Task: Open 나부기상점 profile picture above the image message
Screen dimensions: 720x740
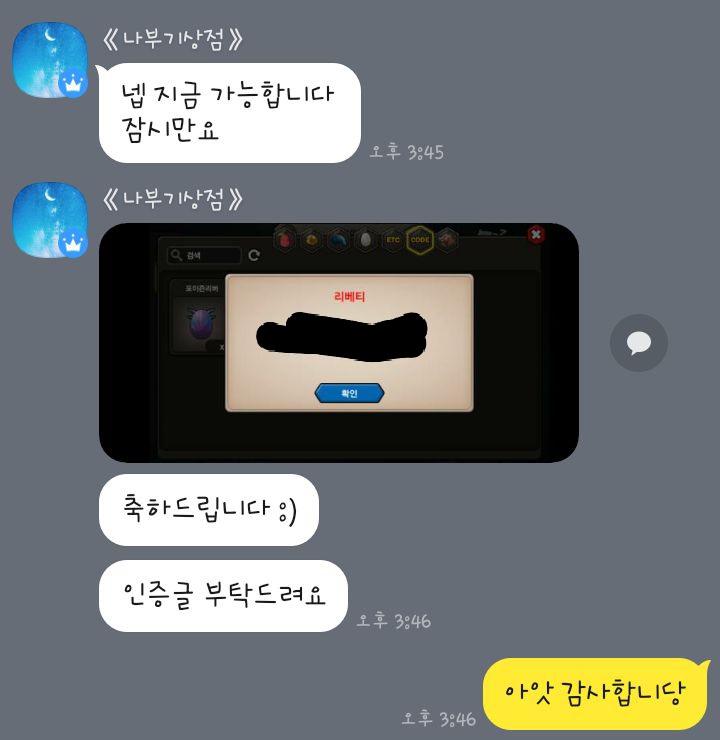Action: pos(49,220)
